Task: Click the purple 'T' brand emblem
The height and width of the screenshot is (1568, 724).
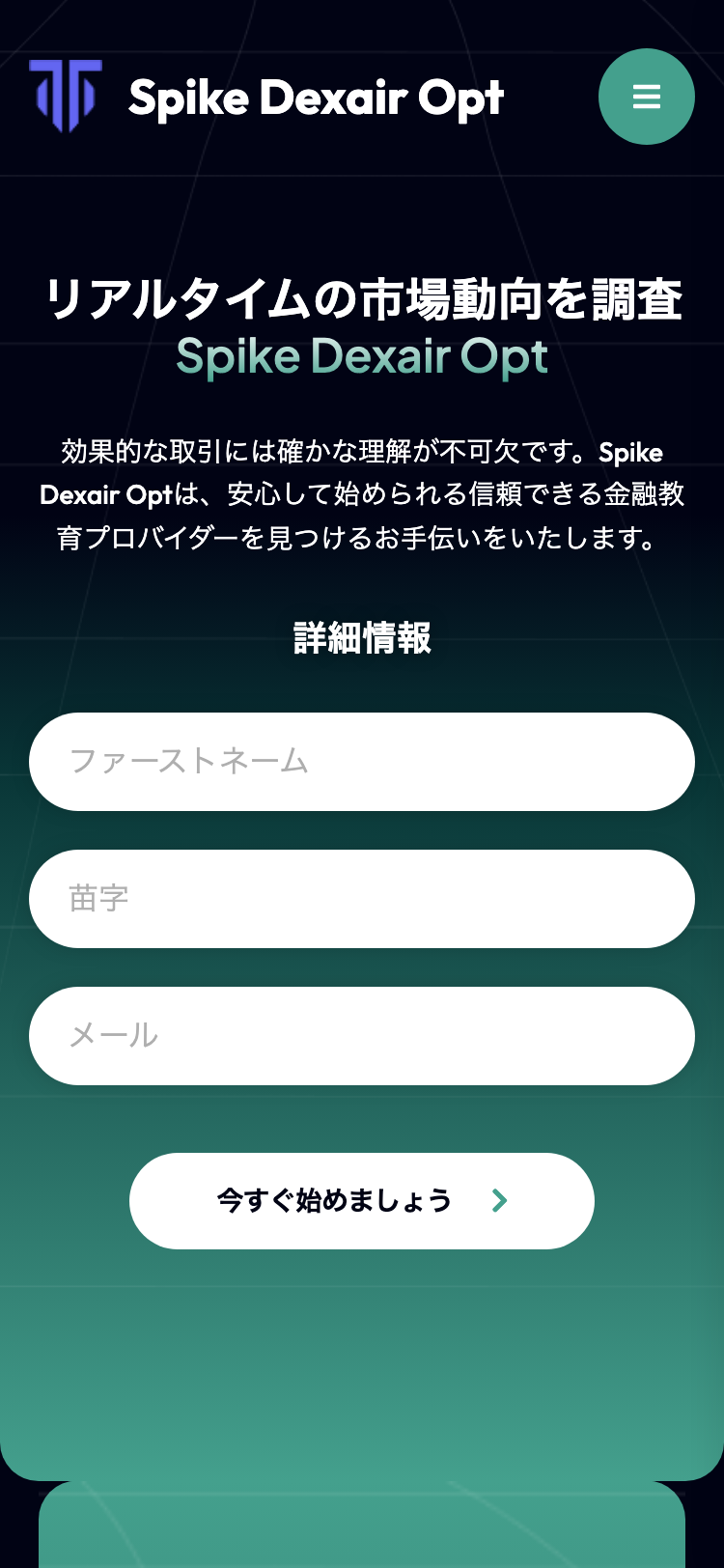Action: [66, 97]
